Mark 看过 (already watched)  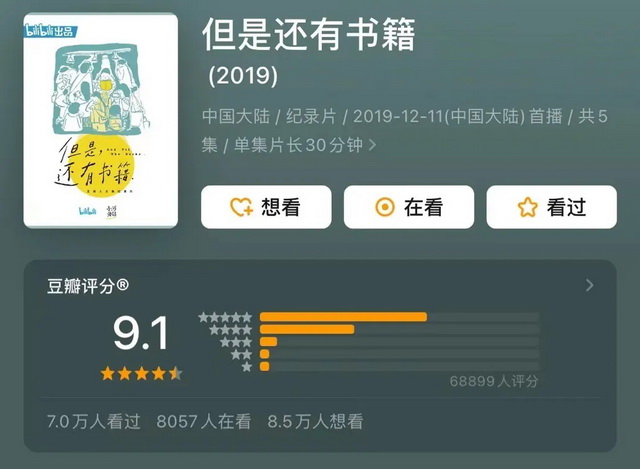click(551, 207)
